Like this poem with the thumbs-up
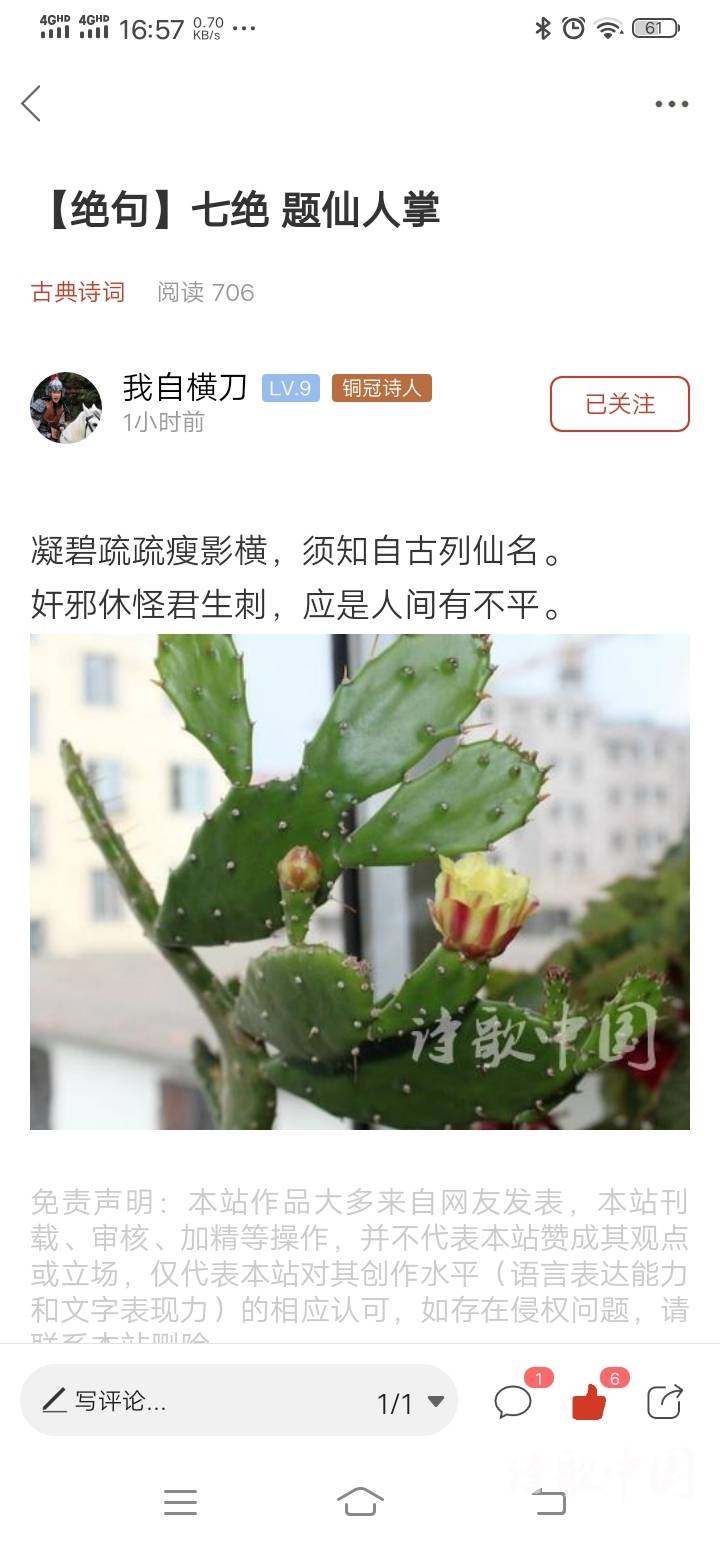This screenshot has height=1544, width=720. (x=589, y=1402)
